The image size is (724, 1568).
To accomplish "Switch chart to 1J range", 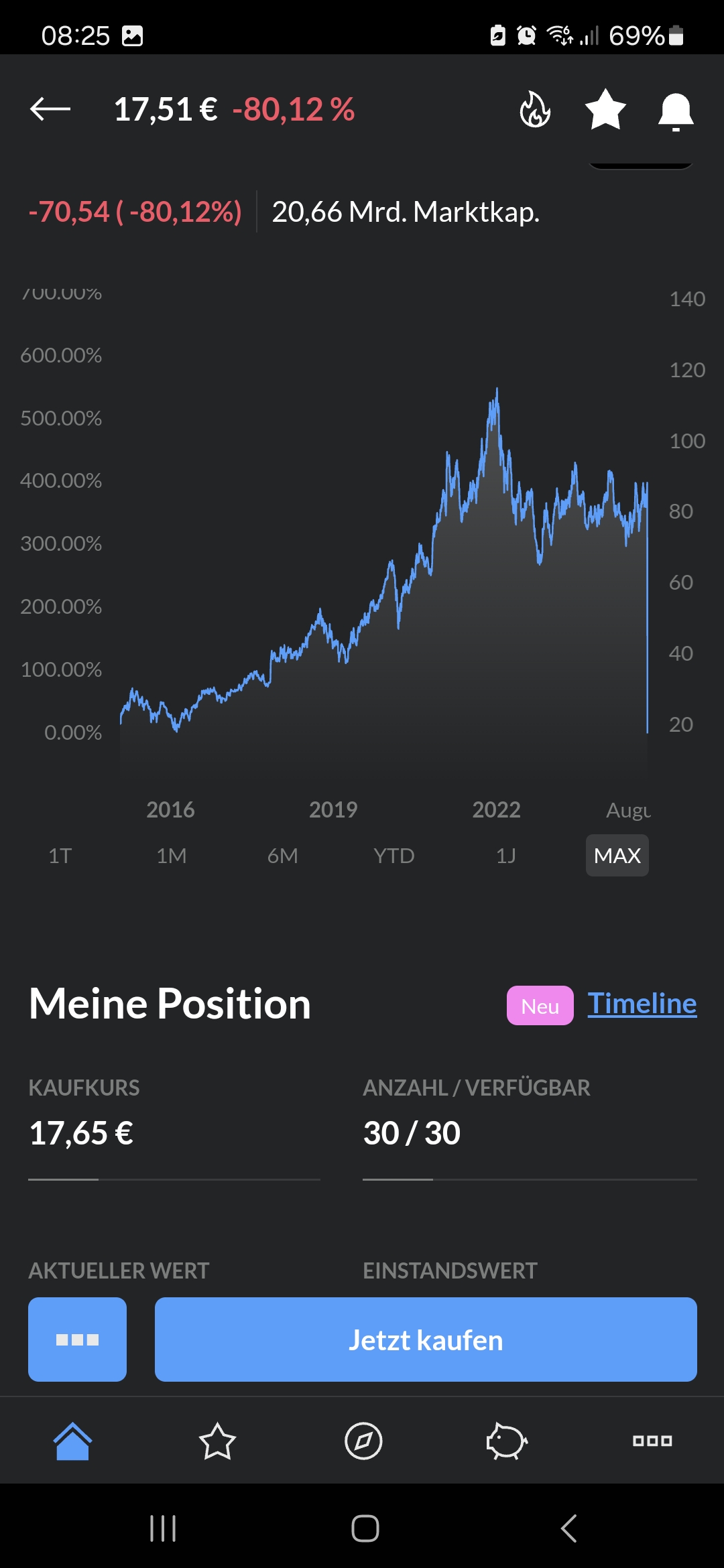I will (505, 856).
